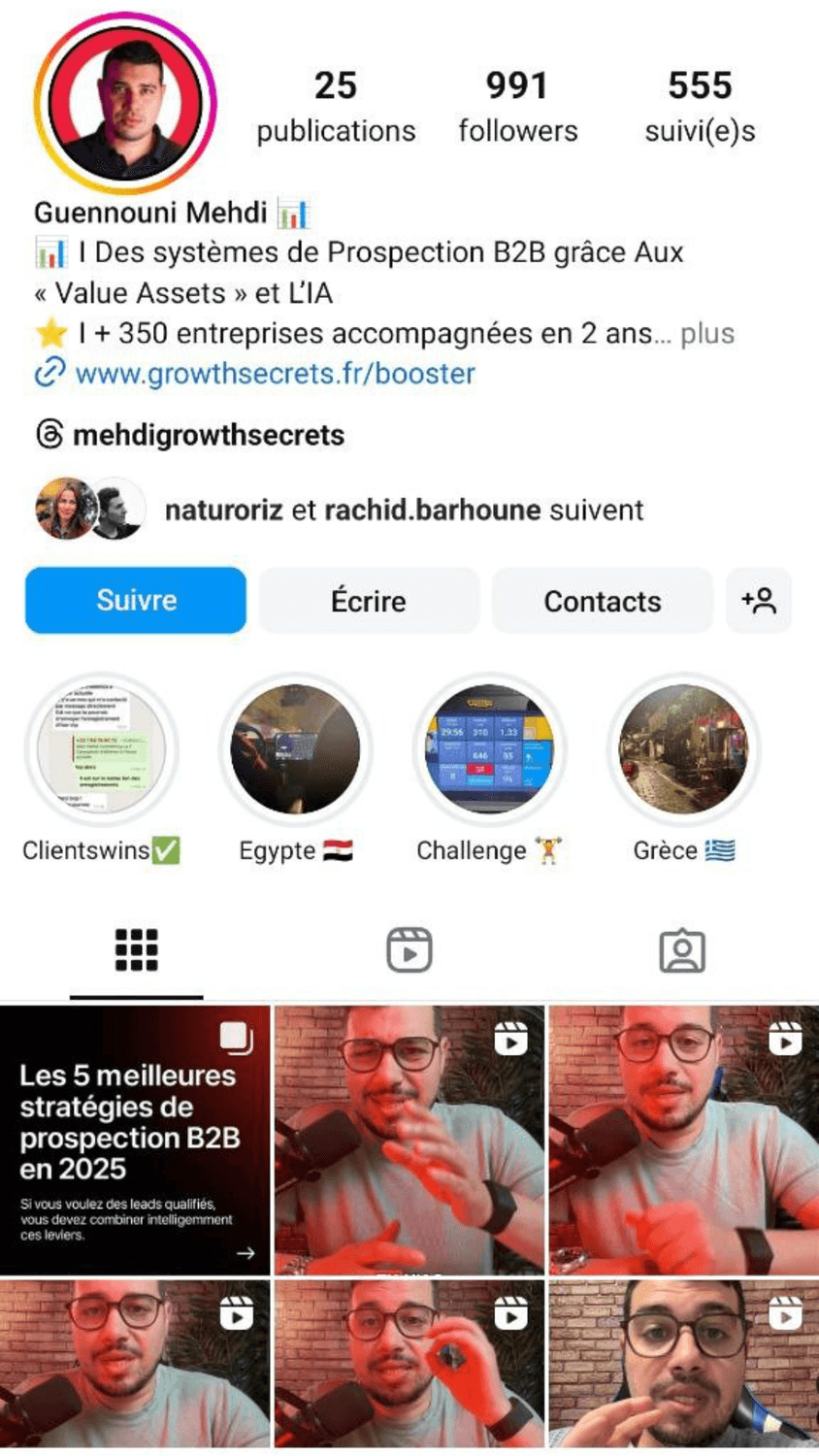View mutual followers naturoriz and rachid.barhoune
The image size is (819, 1456).
pos(403,510)
